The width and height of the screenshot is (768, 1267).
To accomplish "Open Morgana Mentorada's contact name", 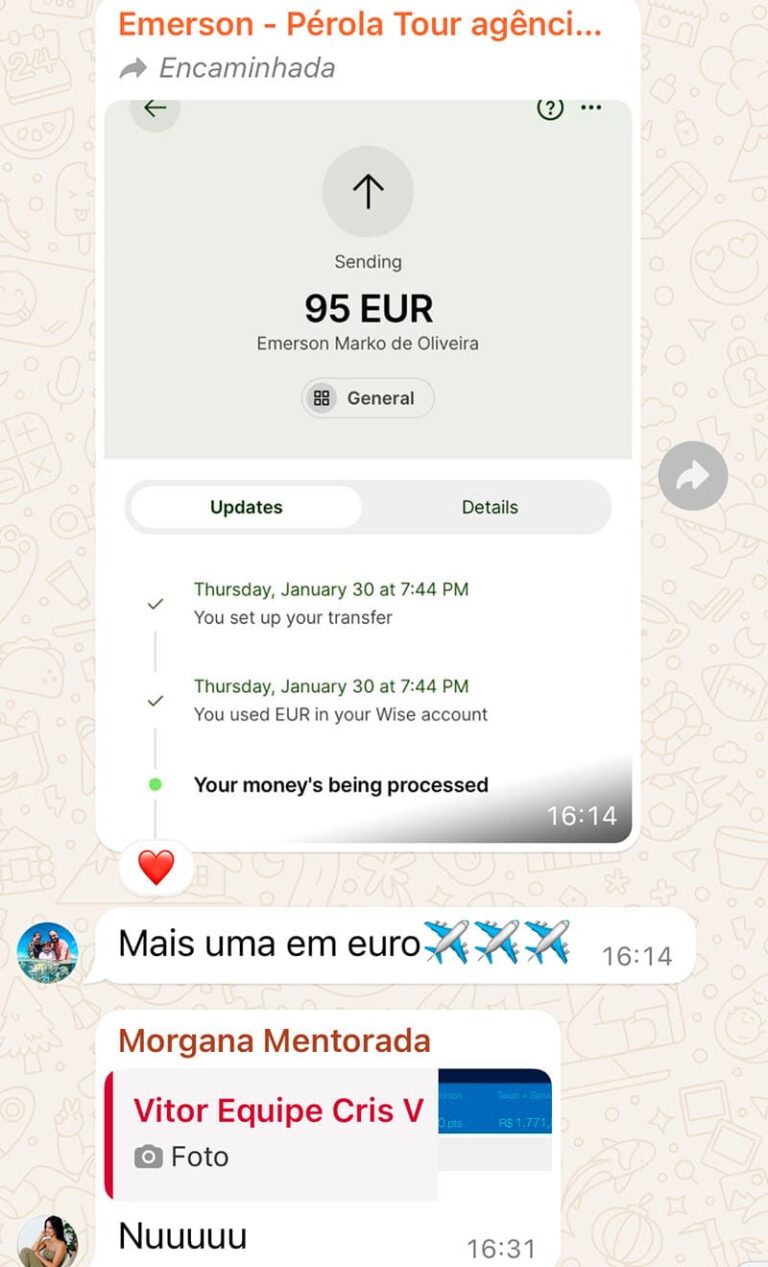I will 274,1040.
